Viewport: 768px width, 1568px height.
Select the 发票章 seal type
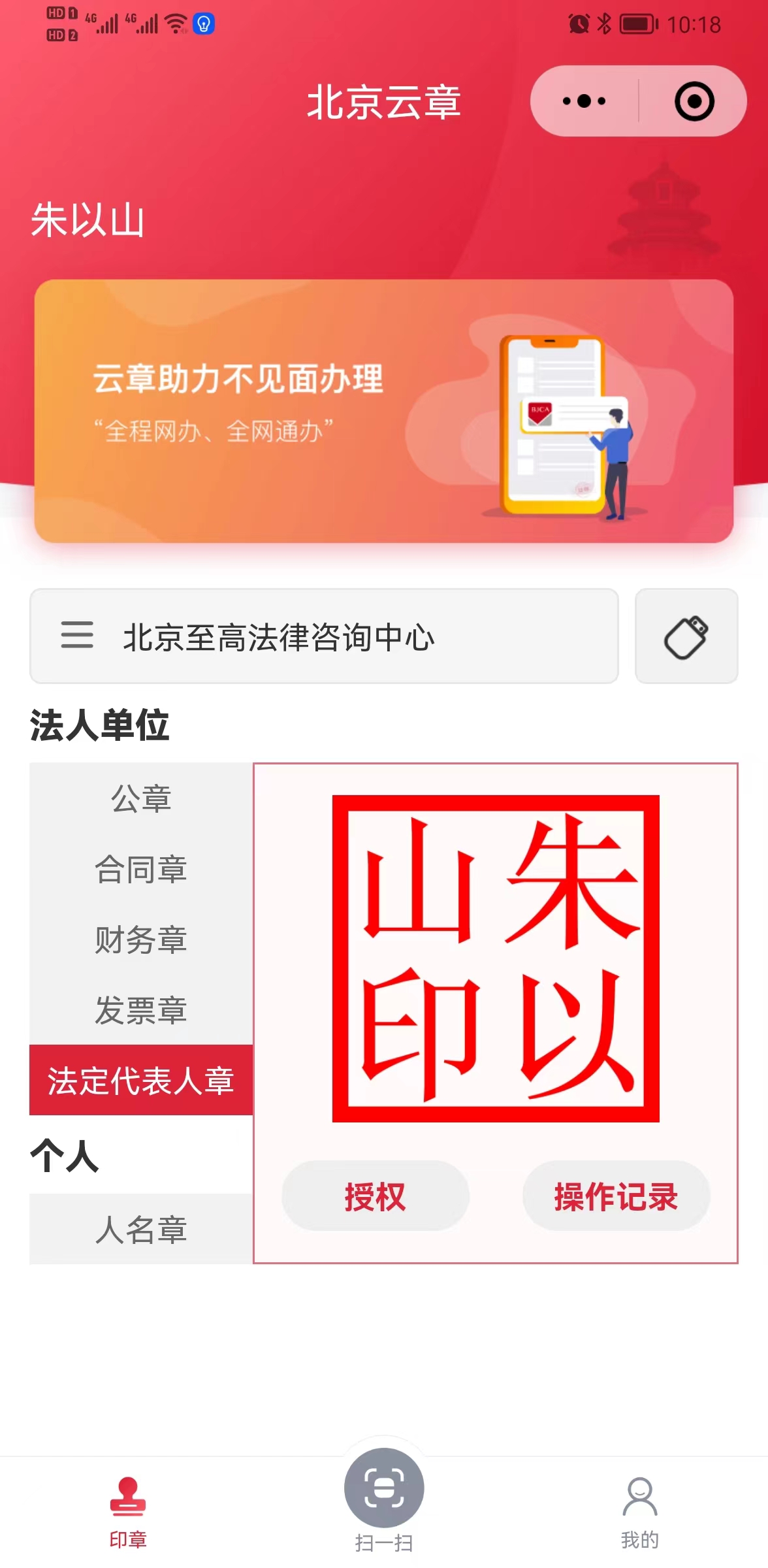(x=141, y=1011)
